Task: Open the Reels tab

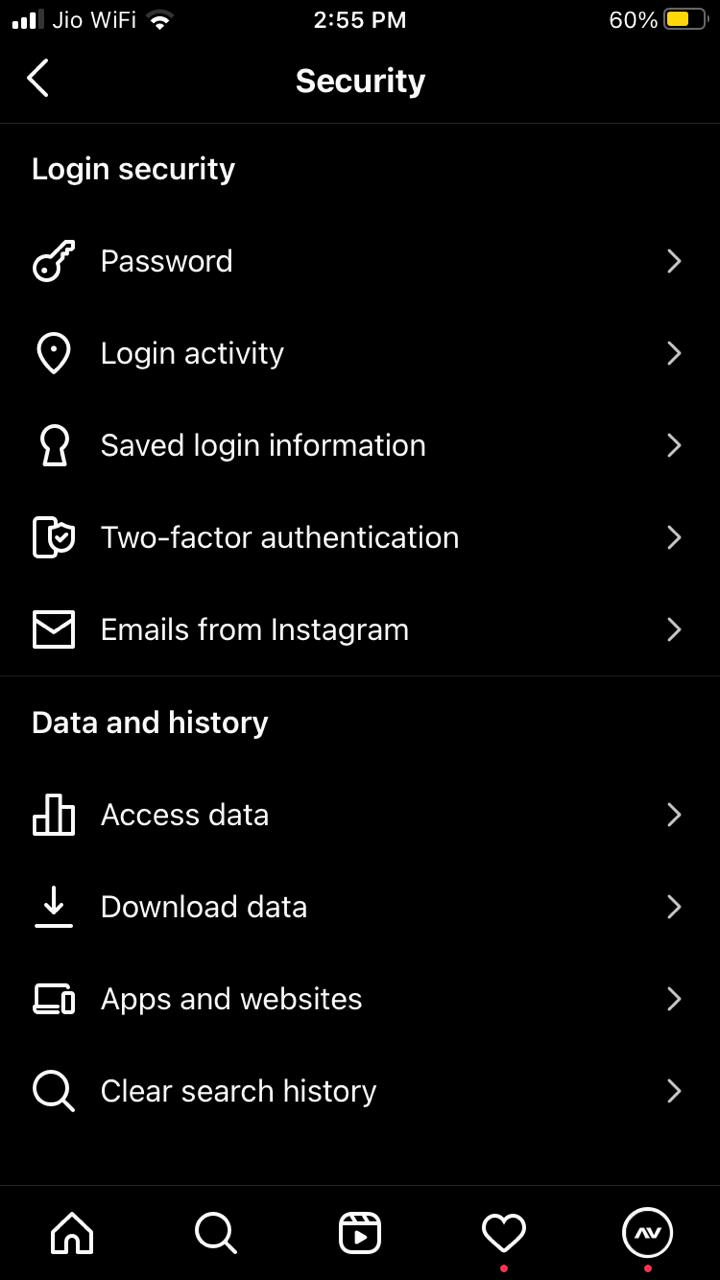Action: click(360, 1233)
